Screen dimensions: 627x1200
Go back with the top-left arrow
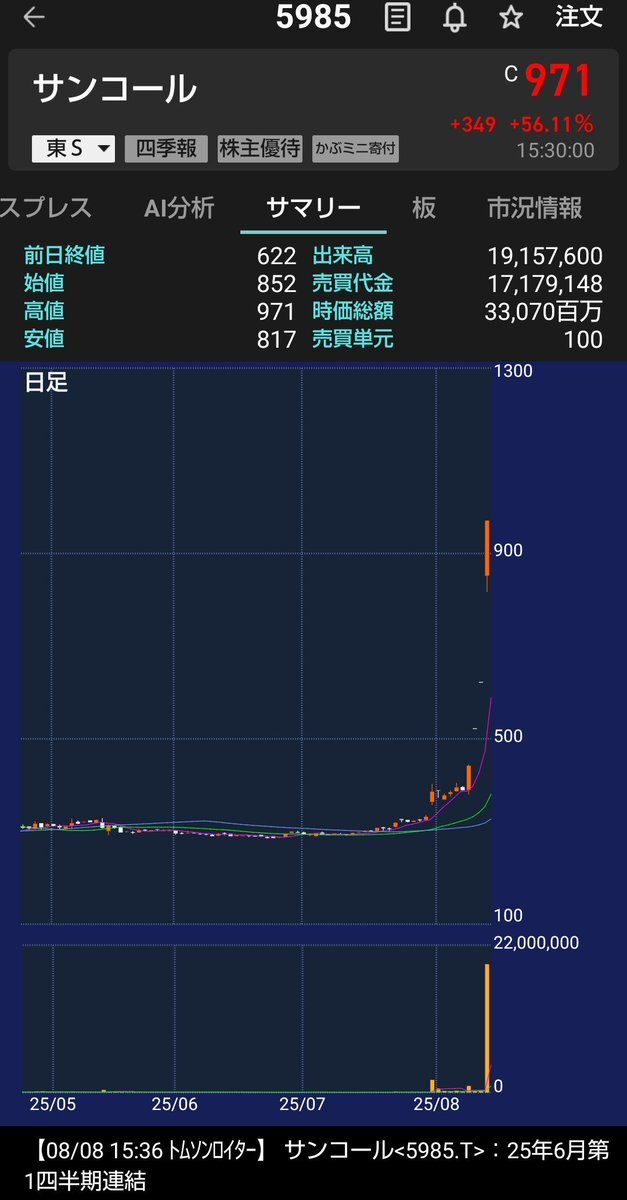34,17
